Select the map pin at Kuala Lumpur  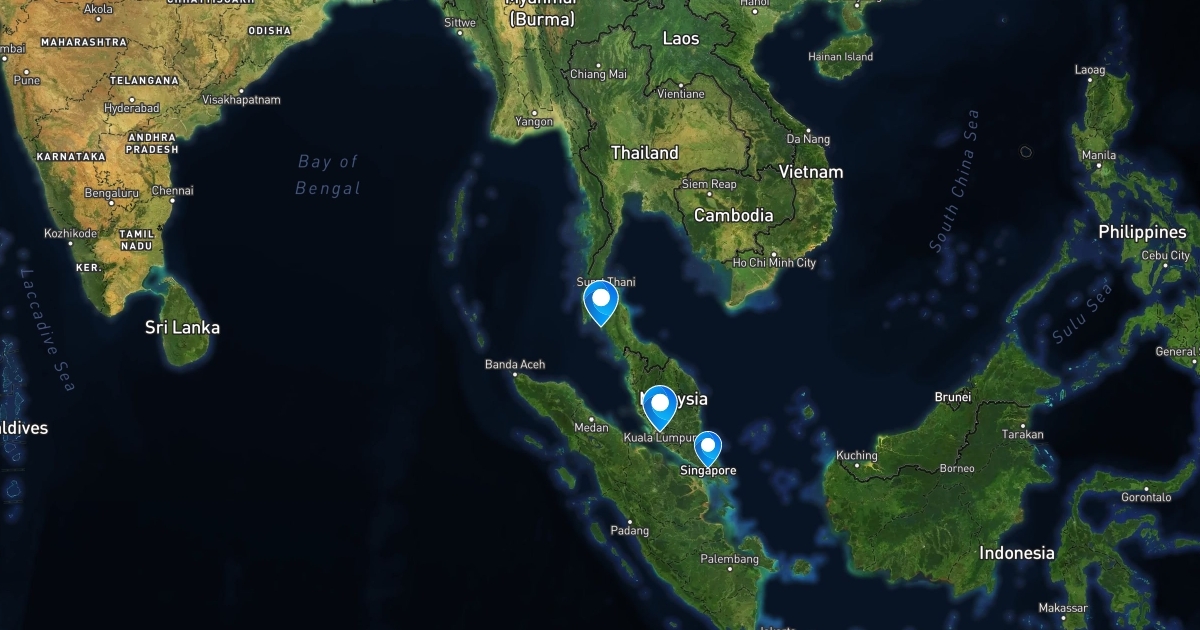tap(659, 407)
